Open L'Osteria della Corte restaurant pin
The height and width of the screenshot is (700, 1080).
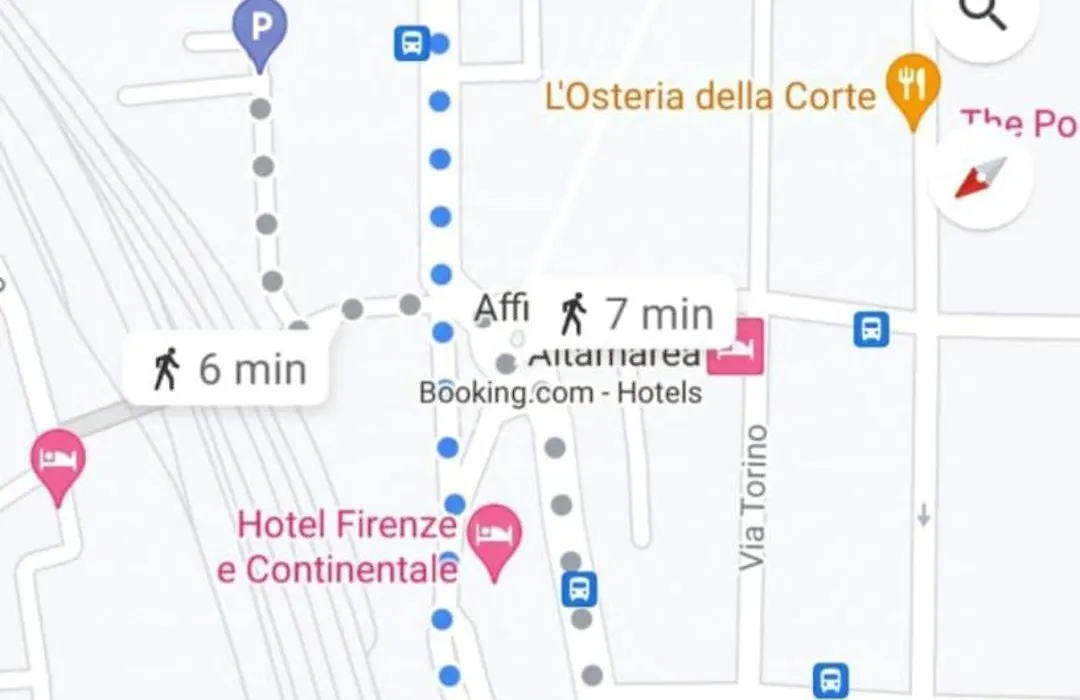912,86
